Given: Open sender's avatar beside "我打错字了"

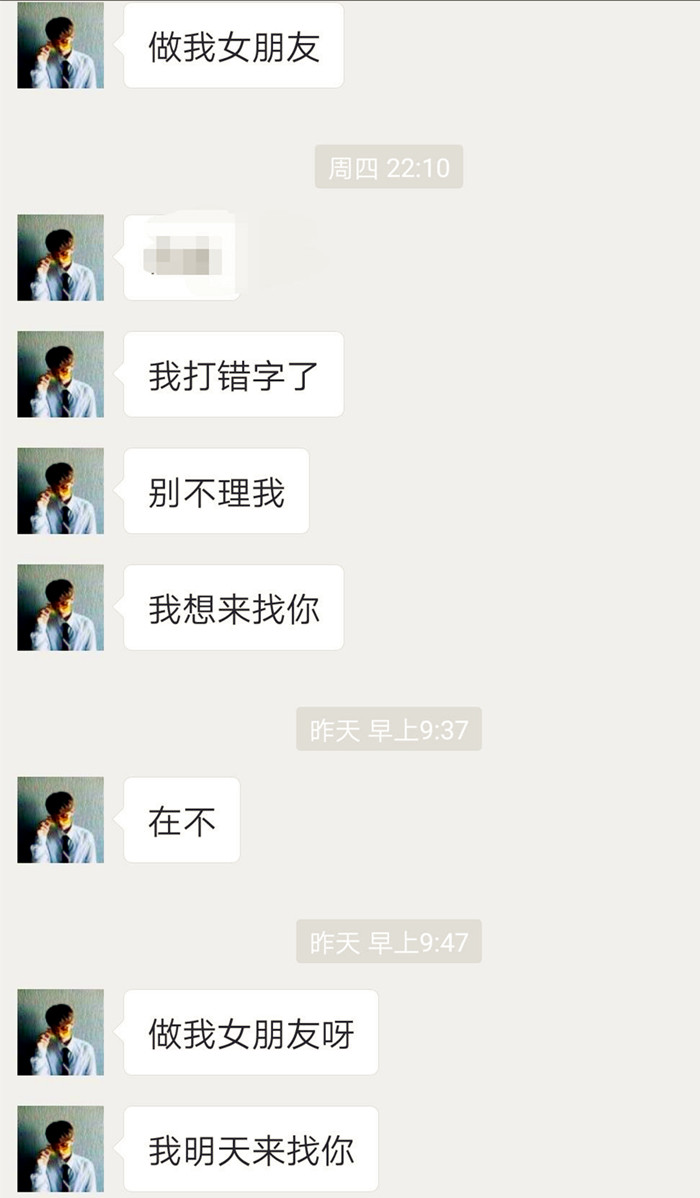Looking at the screenshot, I should [x=60, y=374].
